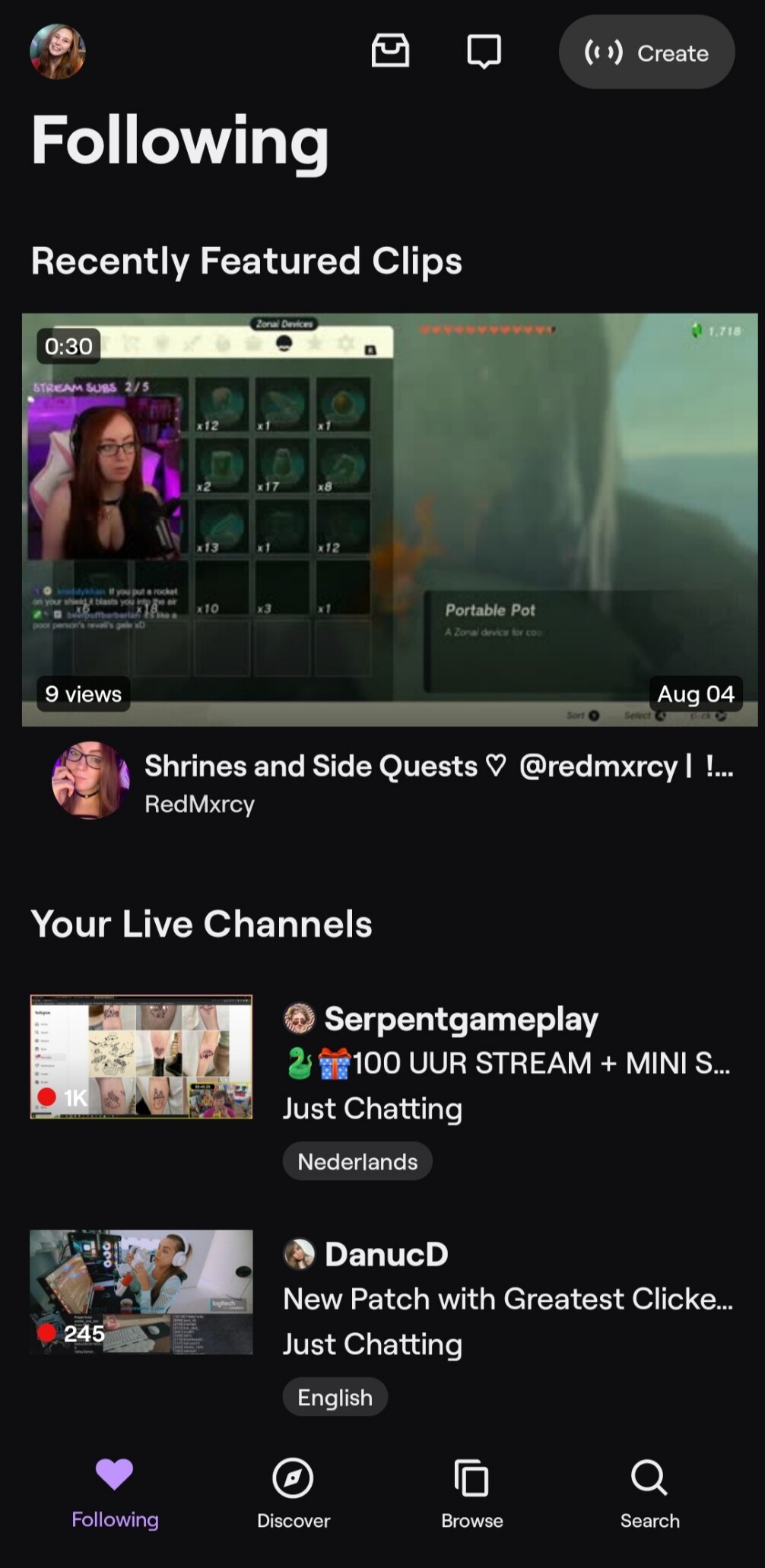This screenshot has width=765, height=1568.
Task: Open the DanucD channel row
Action: tap(382, 1322)
